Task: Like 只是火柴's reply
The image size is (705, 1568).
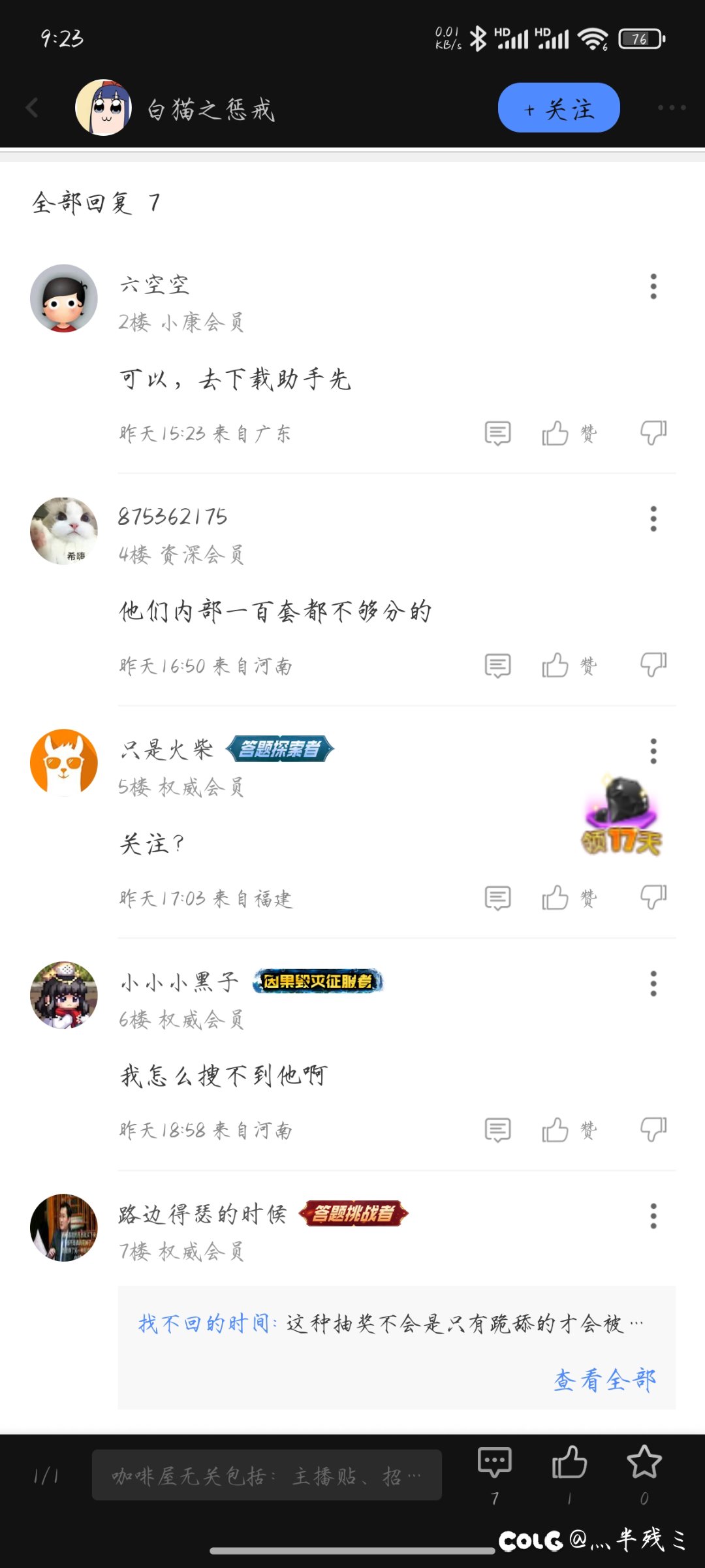Action: [x=556, y=898]
